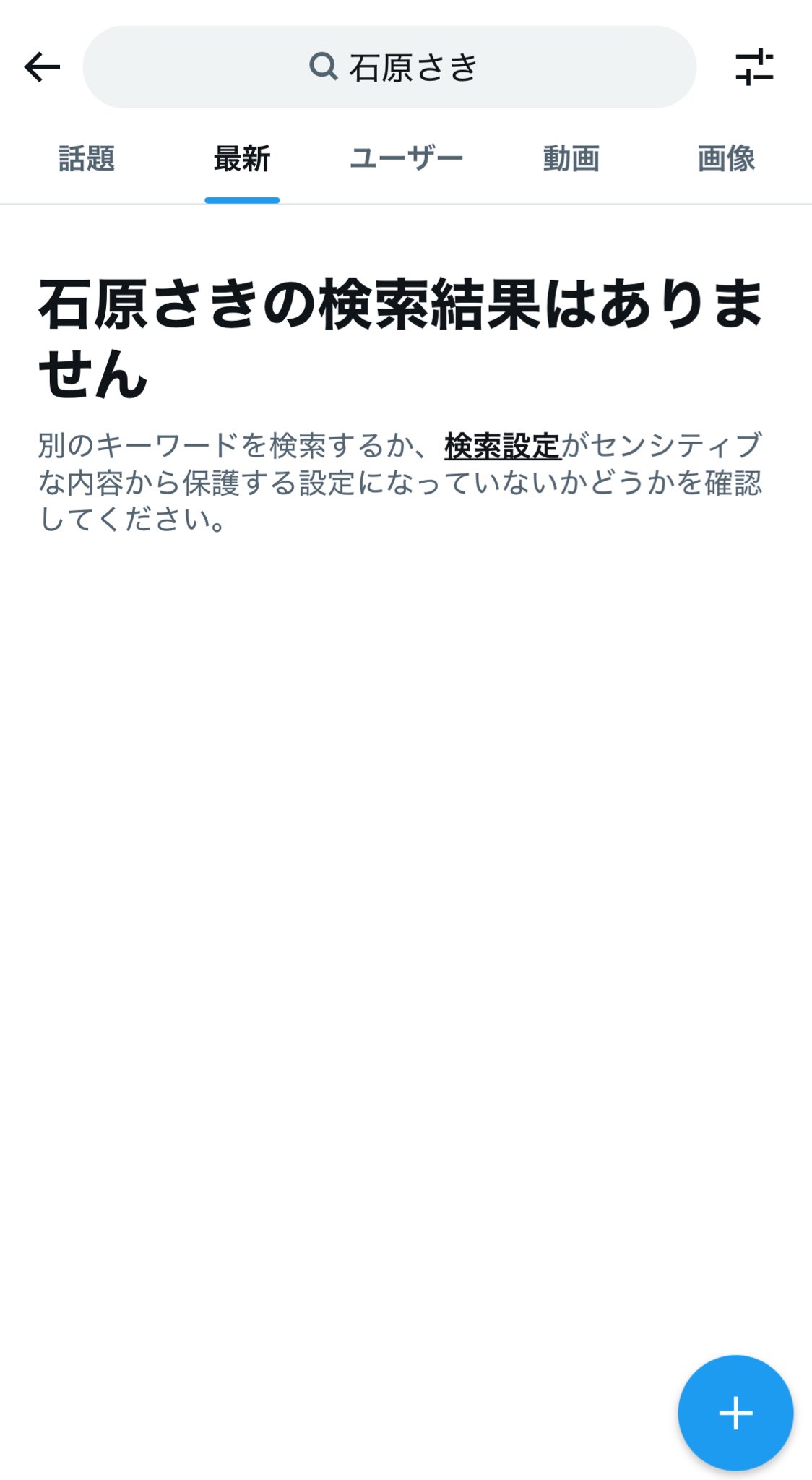Switch to the 画像 tab

(726, 158)
